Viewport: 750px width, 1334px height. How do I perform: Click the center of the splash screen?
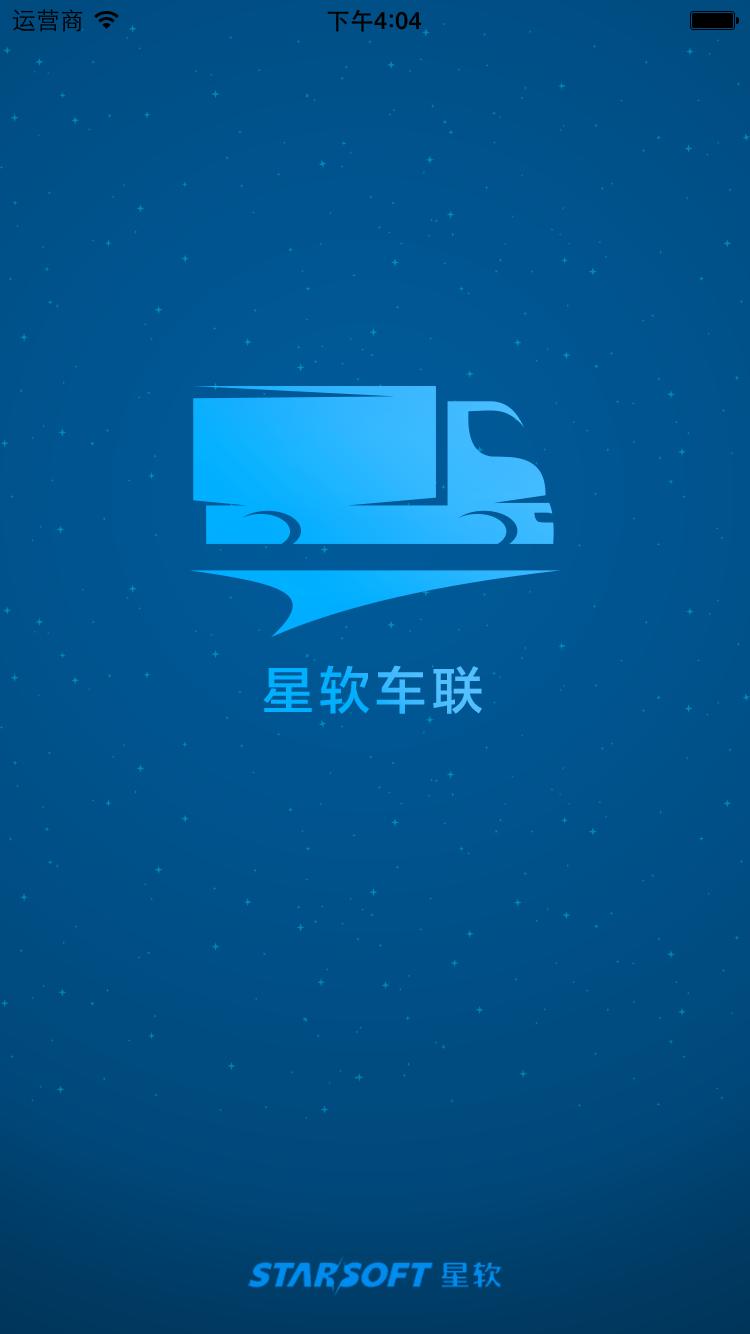pyautogui.click(x=375, y=667)
